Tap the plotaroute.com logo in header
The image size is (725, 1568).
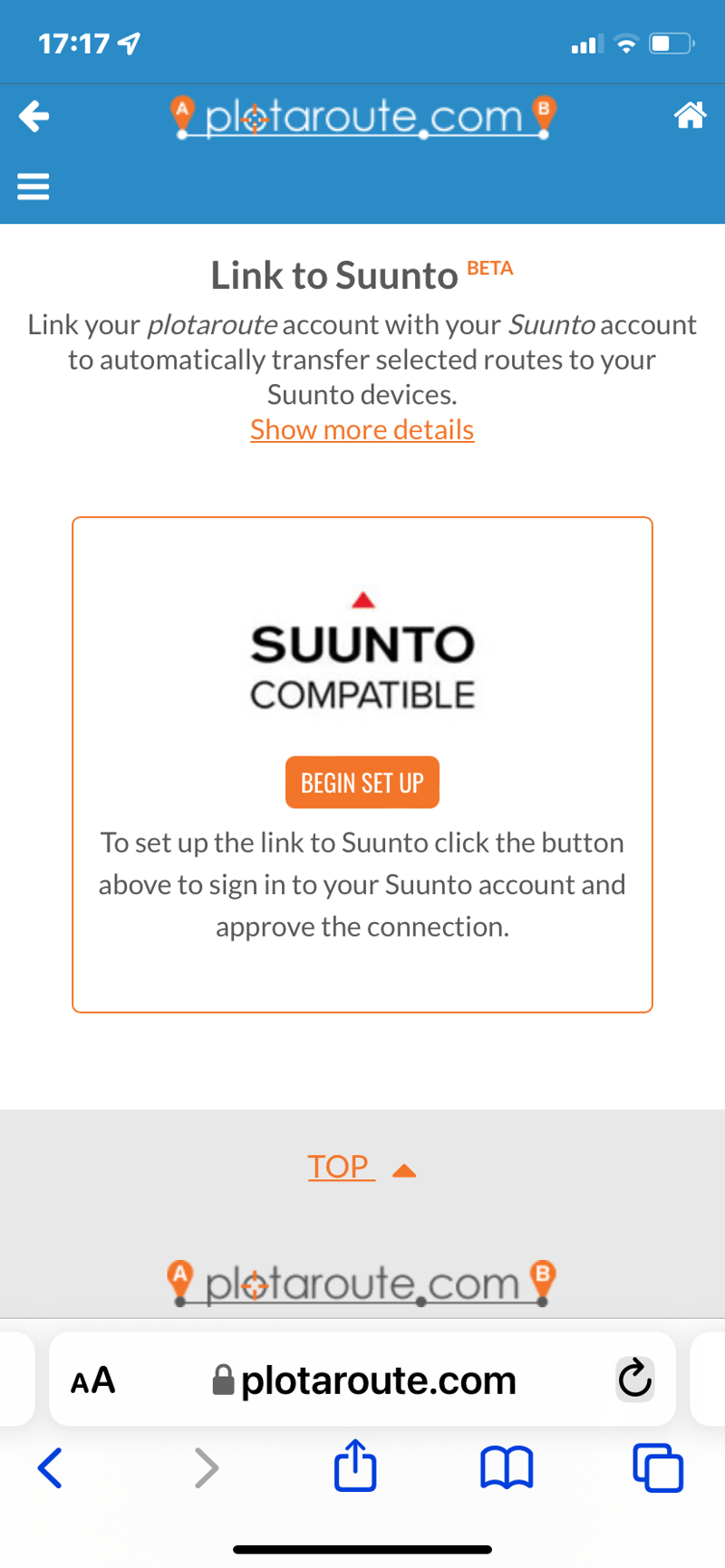(362, 117)
